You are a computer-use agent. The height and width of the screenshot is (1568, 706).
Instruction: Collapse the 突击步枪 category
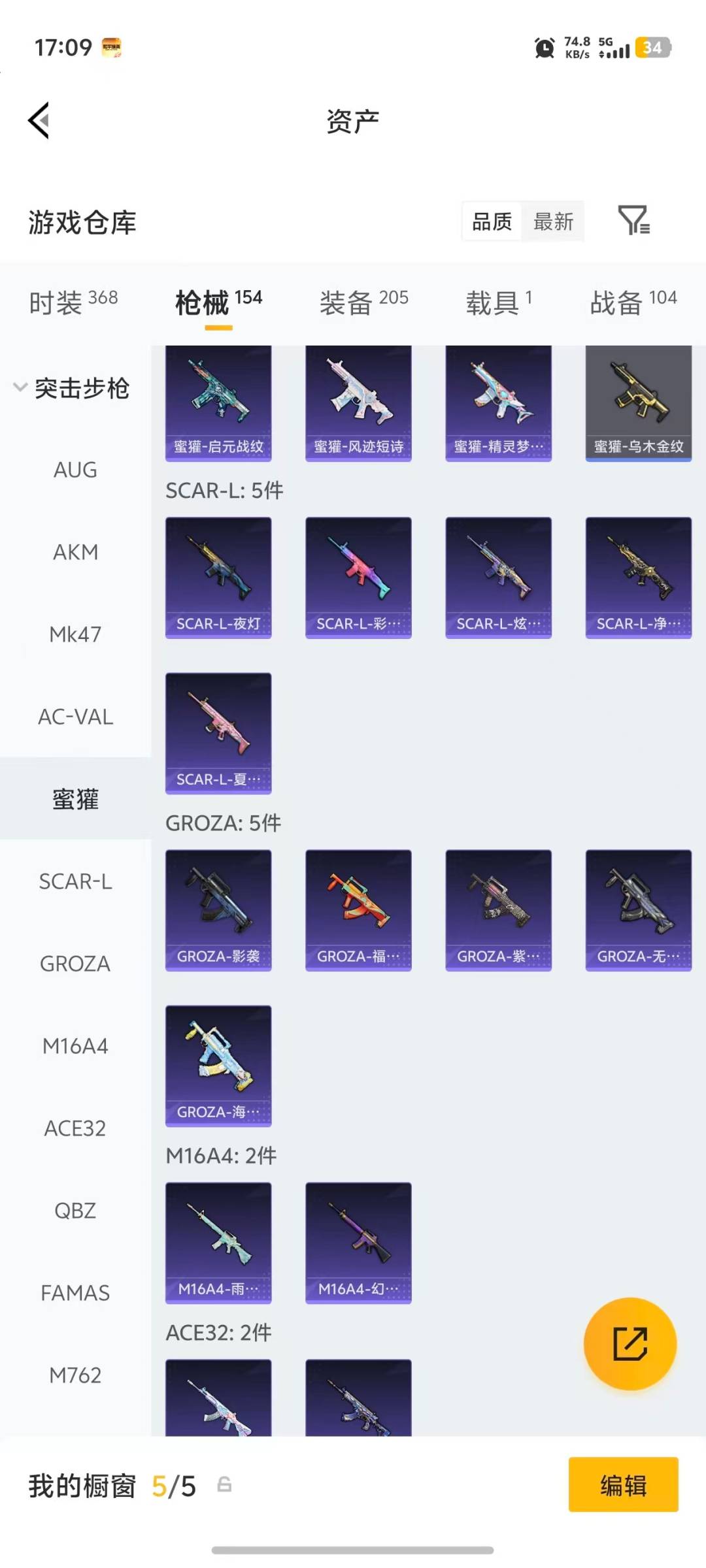tap(72, 388)
